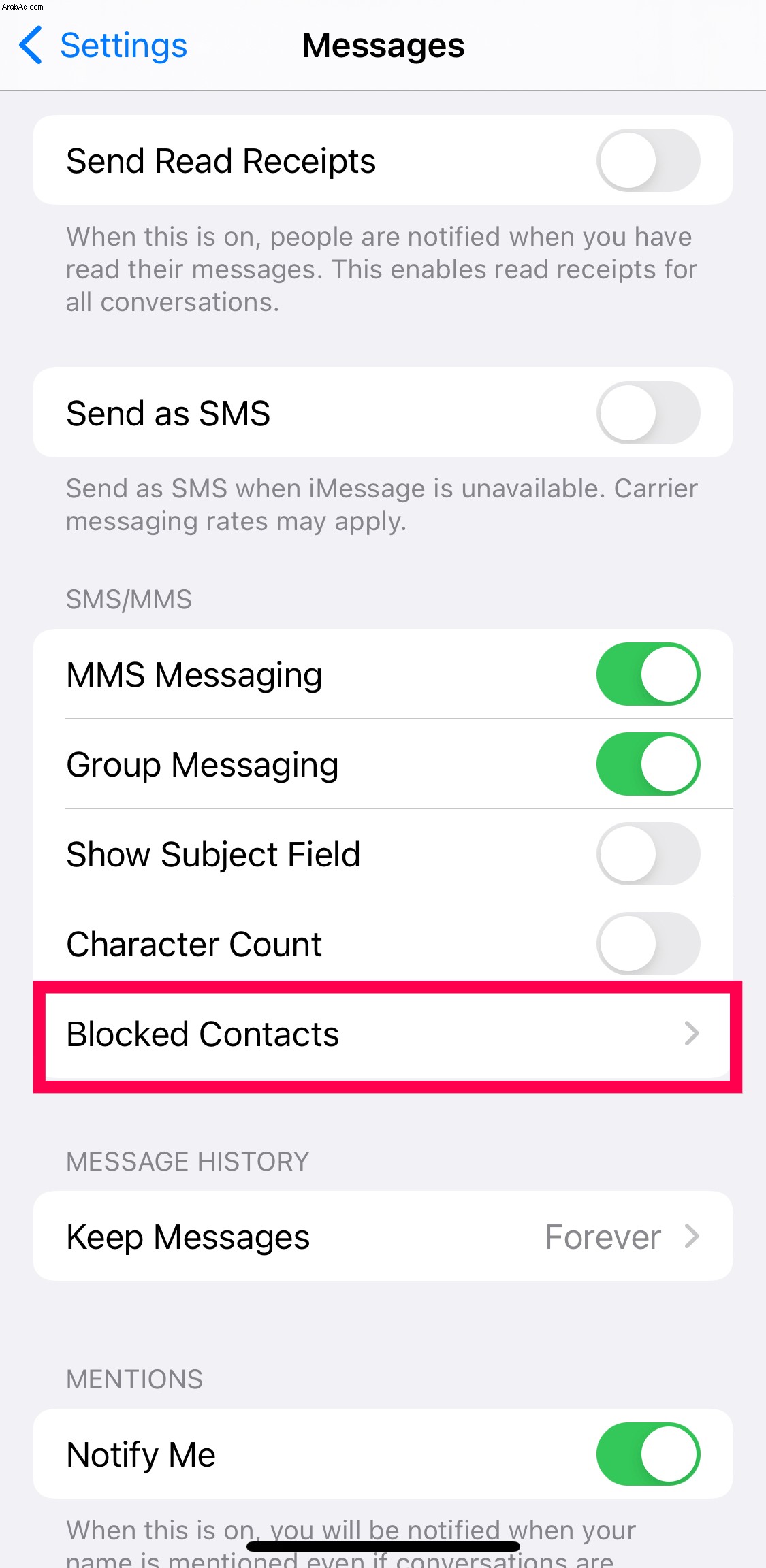
Task: Open Keep Messages setting
Action: (x=383, y=1237)
